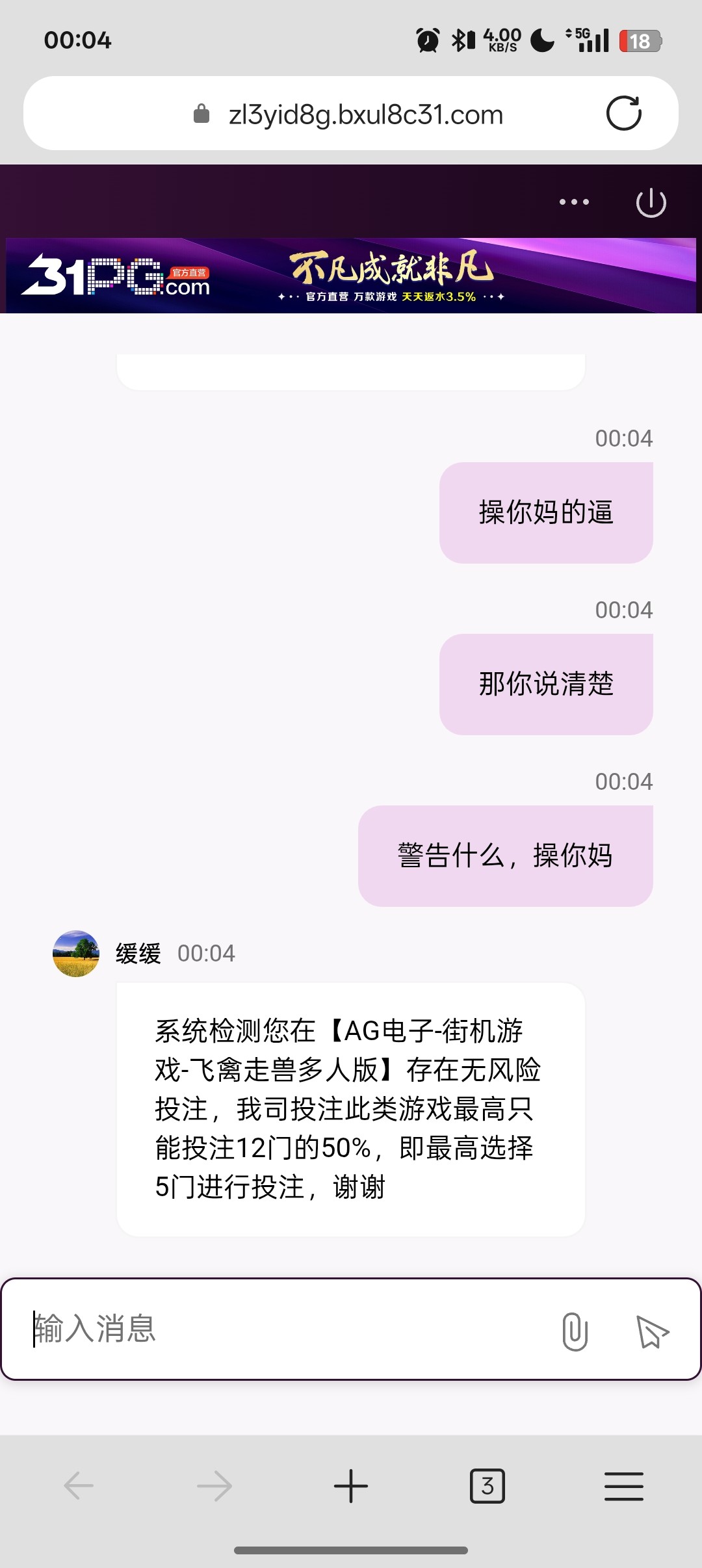
Task: Open the 31PG.com banner advertisement
Action: click(x=351, y=276)
